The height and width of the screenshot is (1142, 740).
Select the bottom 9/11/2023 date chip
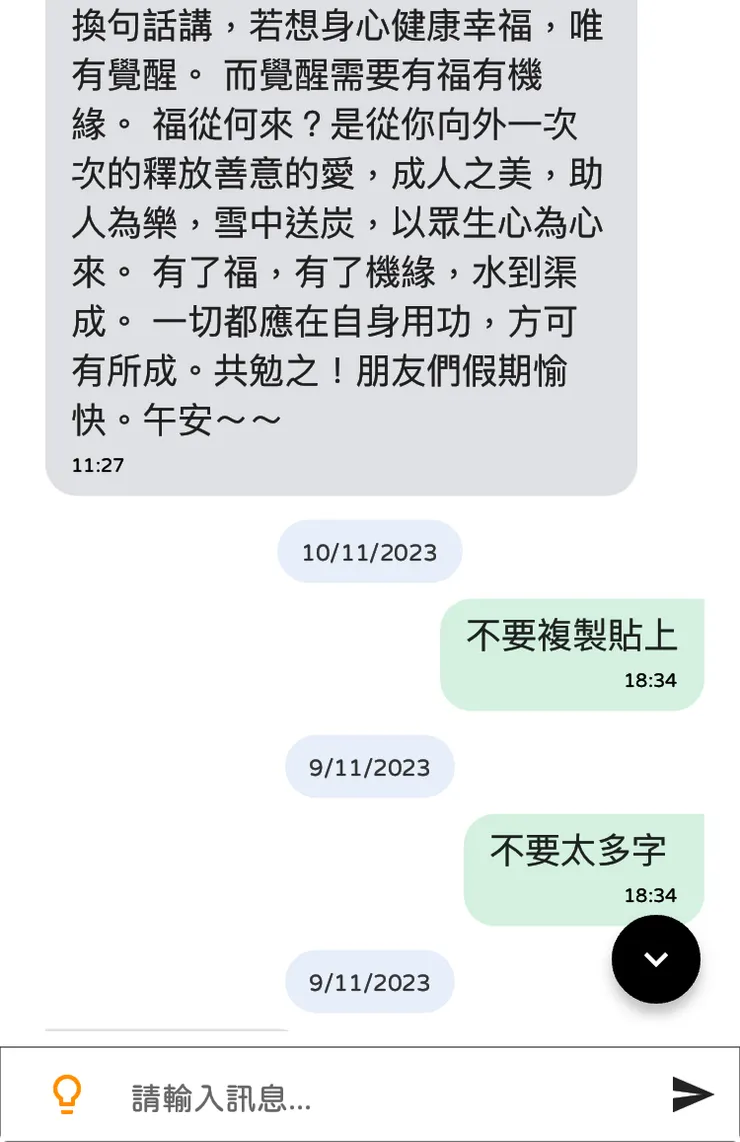pyautogui.click(x=370, y=981)
